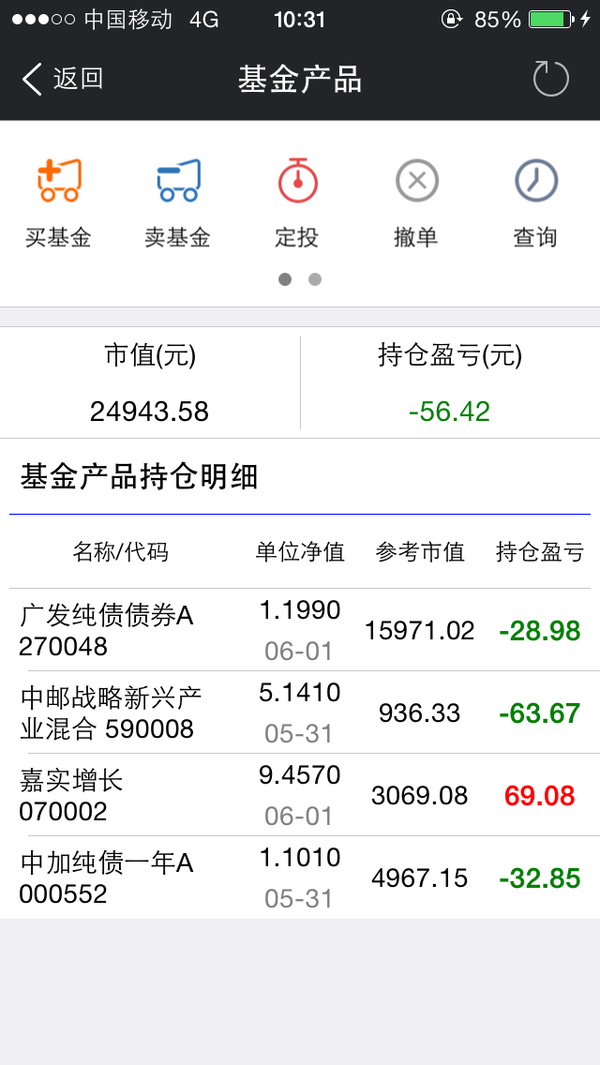Open the 广发纯债债券A 270048 holding

coord(300,630)
